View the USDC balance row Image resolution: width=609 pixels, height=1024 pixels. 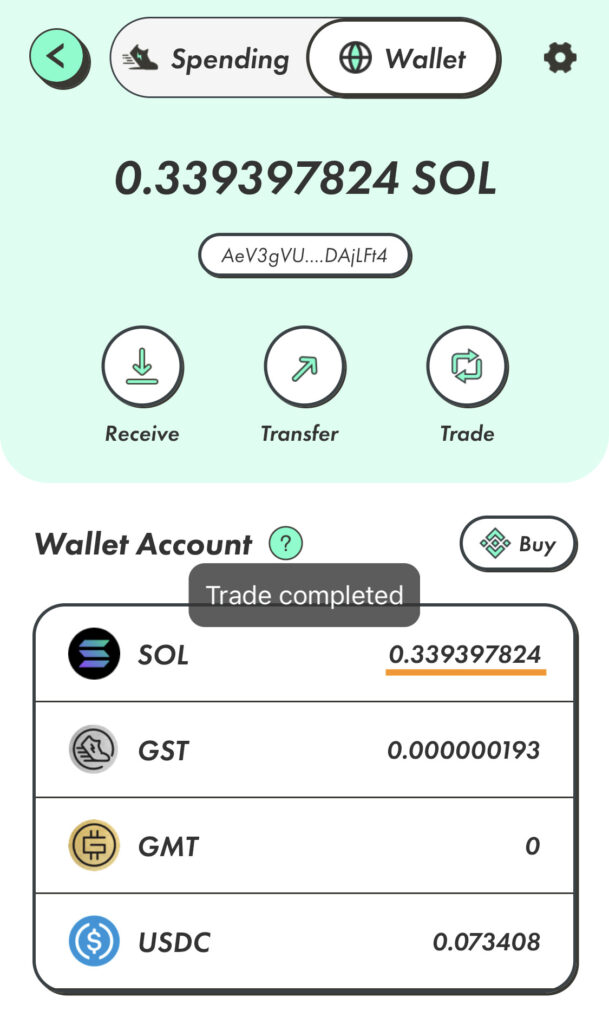pyautogui.click(x=305, y=941)
